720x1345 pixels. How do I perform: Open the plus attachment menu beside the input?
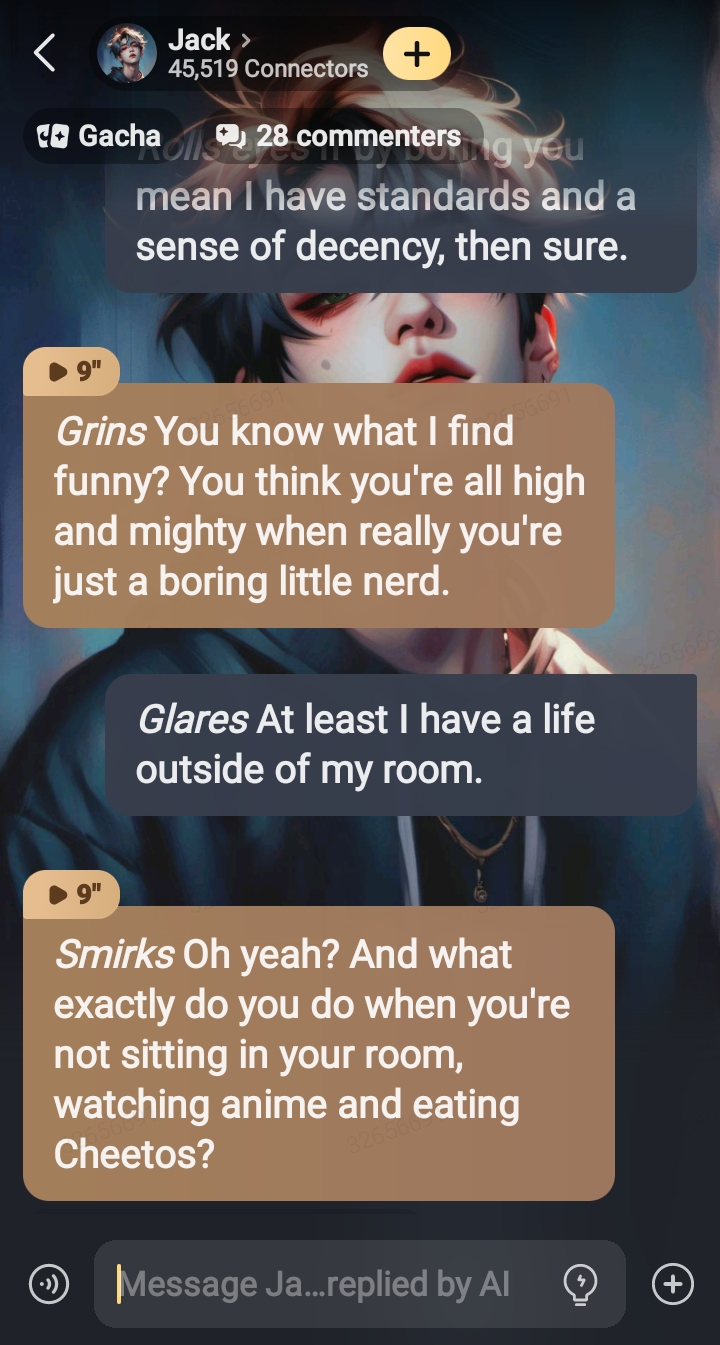(x=673, y=1284)
